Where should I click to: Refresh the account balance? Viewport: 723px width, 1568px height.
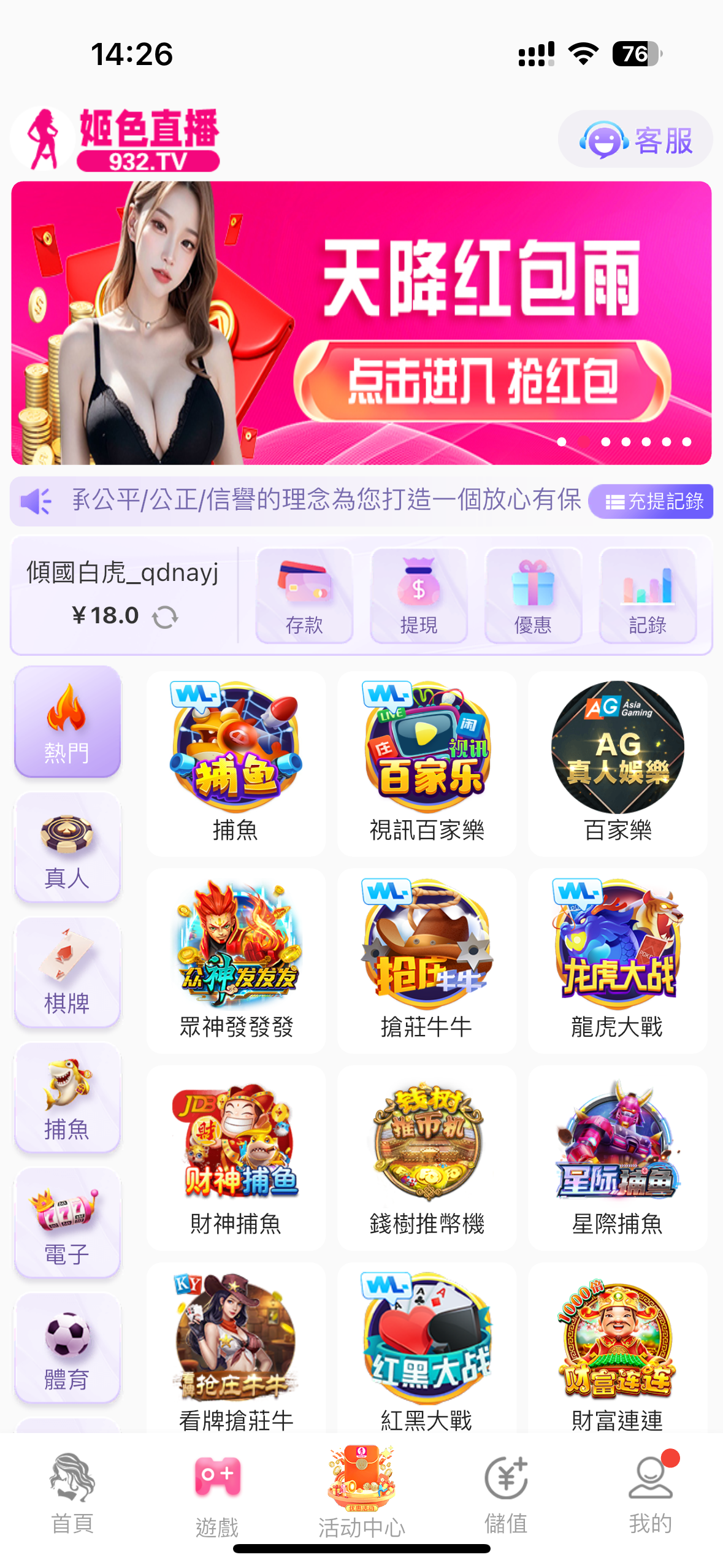tap(164, 617)
